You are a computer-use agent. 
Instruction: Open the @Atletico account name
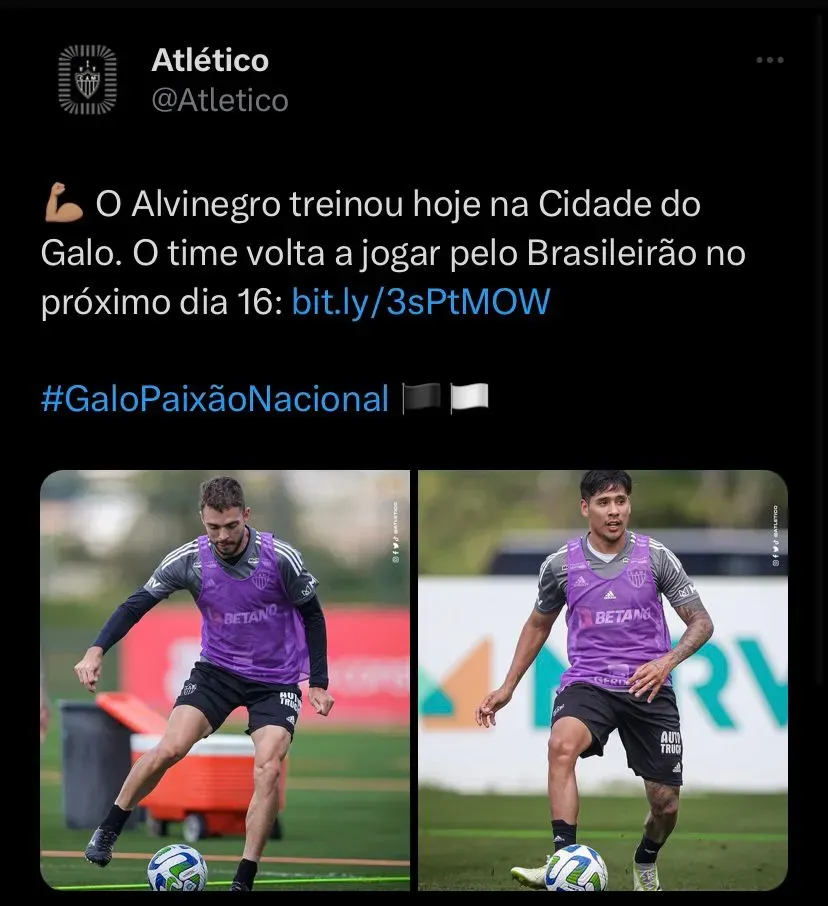[x=219, y=100]
